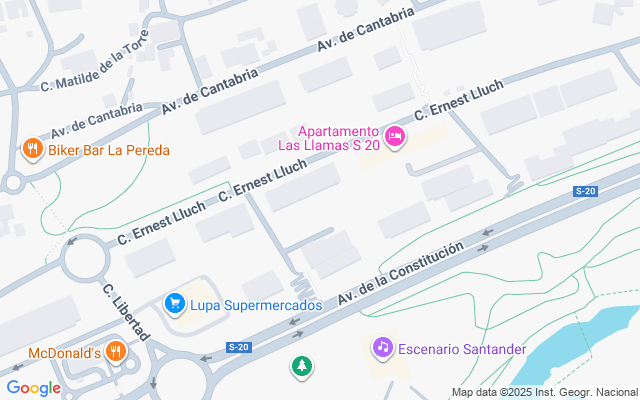Open the McDonald's restaurant pin
Viewport: 640px width, 400px height.
[x=116, y=351]
